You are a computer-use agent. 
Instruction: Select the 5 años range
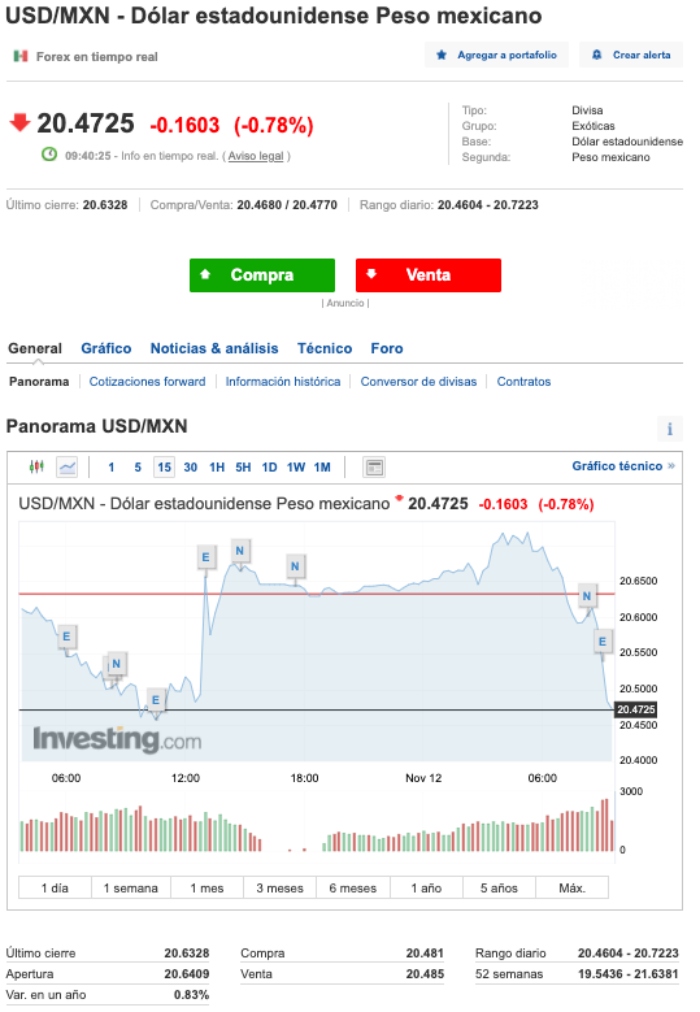pos(498,888)
